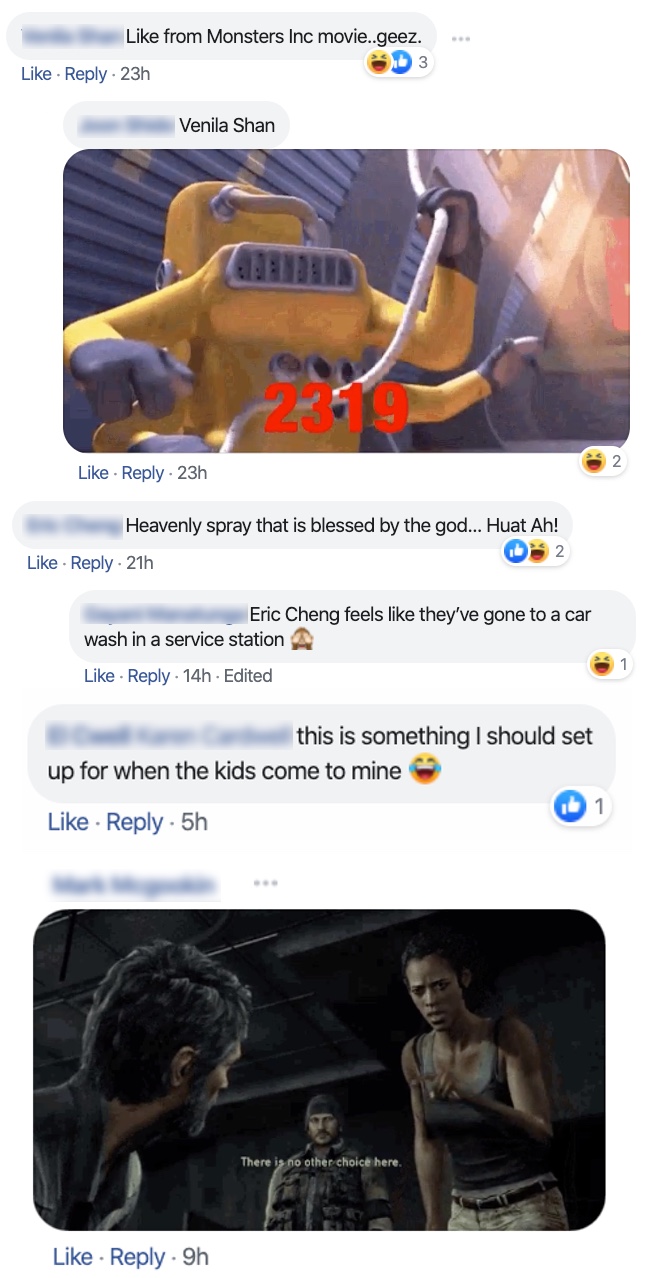Like the Monsters Inc movie comment
This screenshot has height=1278, width=646.
point(36,74)
